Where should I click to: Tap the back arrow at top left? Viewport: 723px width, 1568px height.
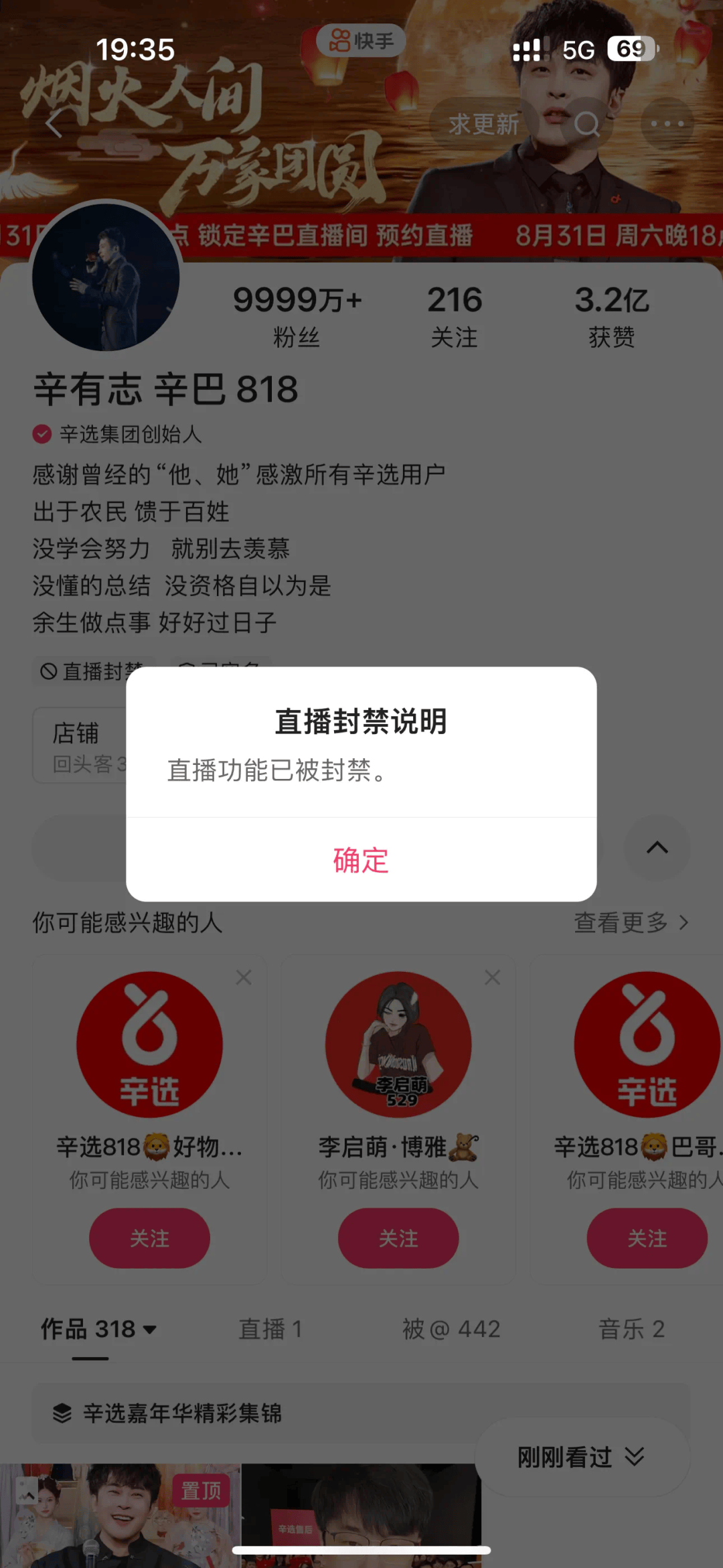(54, 125)
